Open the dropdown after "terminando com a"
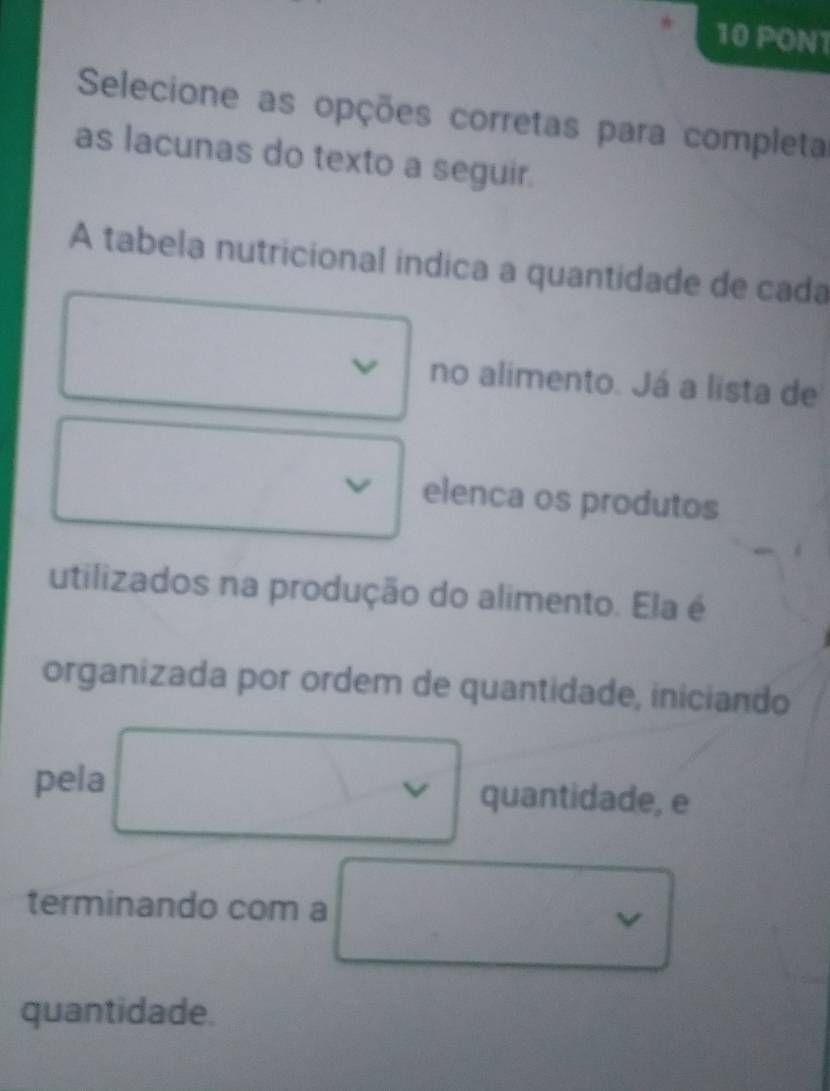 coord(505,917)
